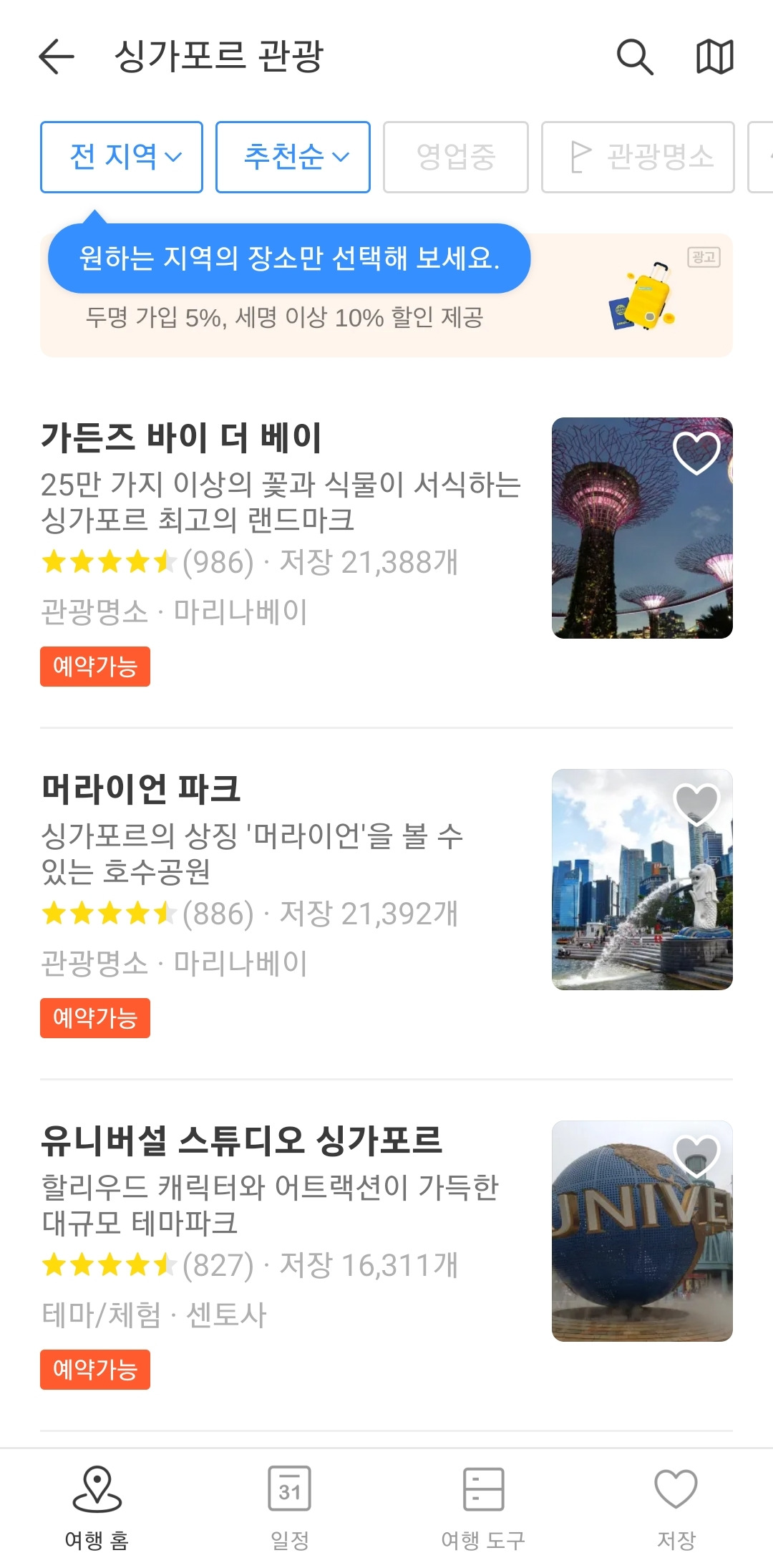Select the 관광명소 filter chip
This screenshot has width=773, height=1568.
click(x=638, y=157)
